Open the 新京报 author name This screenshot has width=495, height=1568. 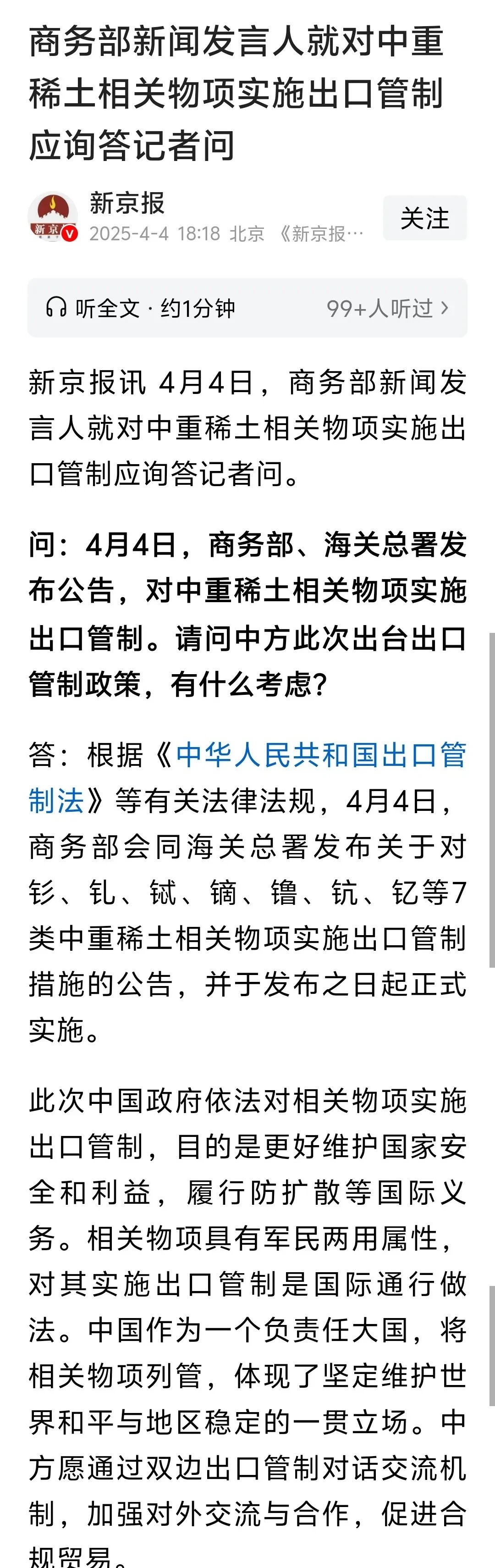click(x=127, y=203)
